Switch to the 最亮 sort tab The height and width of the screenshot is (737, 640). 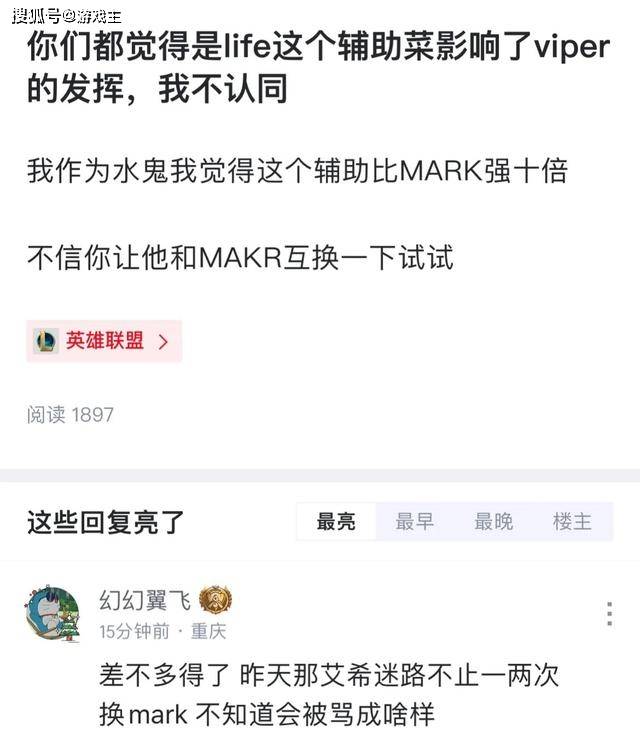pyautogui.click(x=336, y=521)
